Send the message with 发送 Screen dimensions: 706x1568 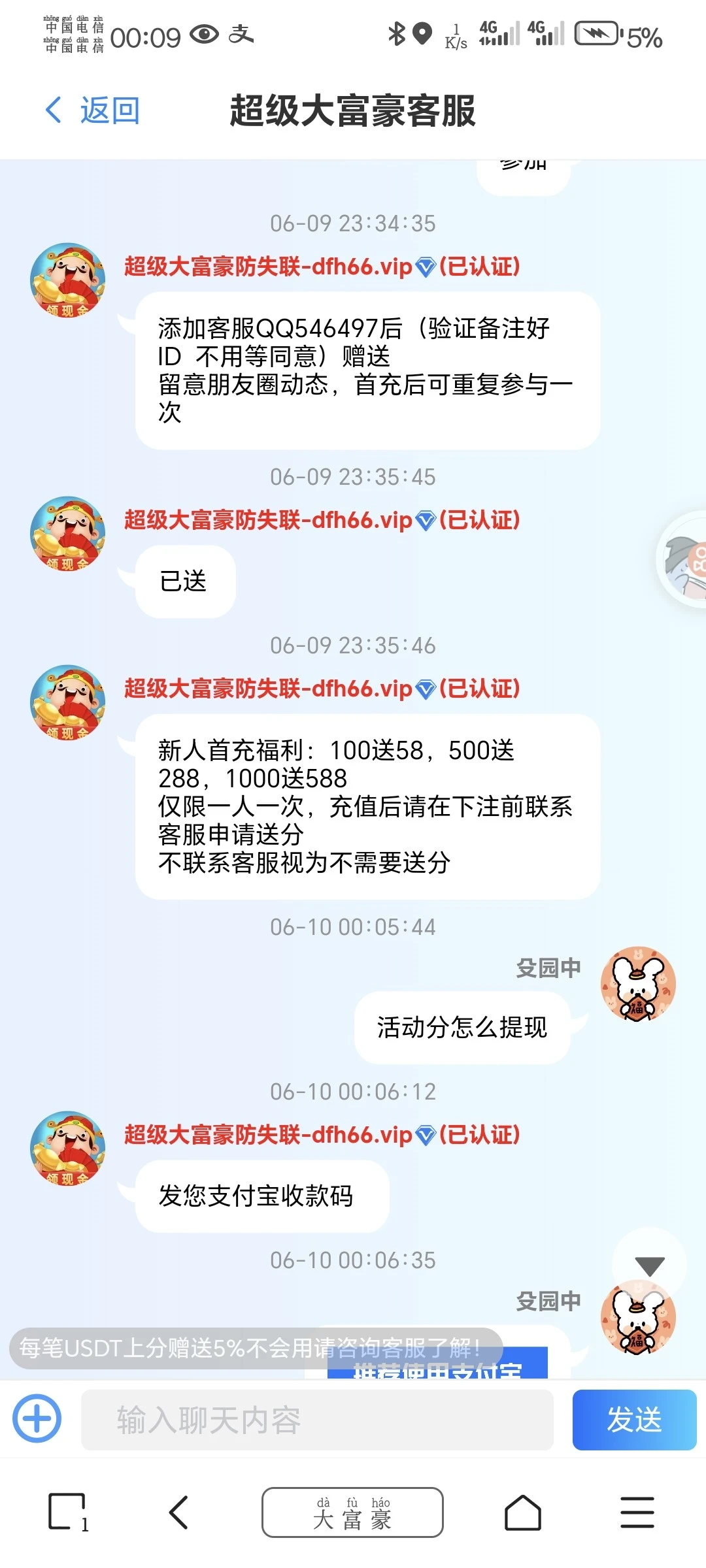[x=633, y=1420]
